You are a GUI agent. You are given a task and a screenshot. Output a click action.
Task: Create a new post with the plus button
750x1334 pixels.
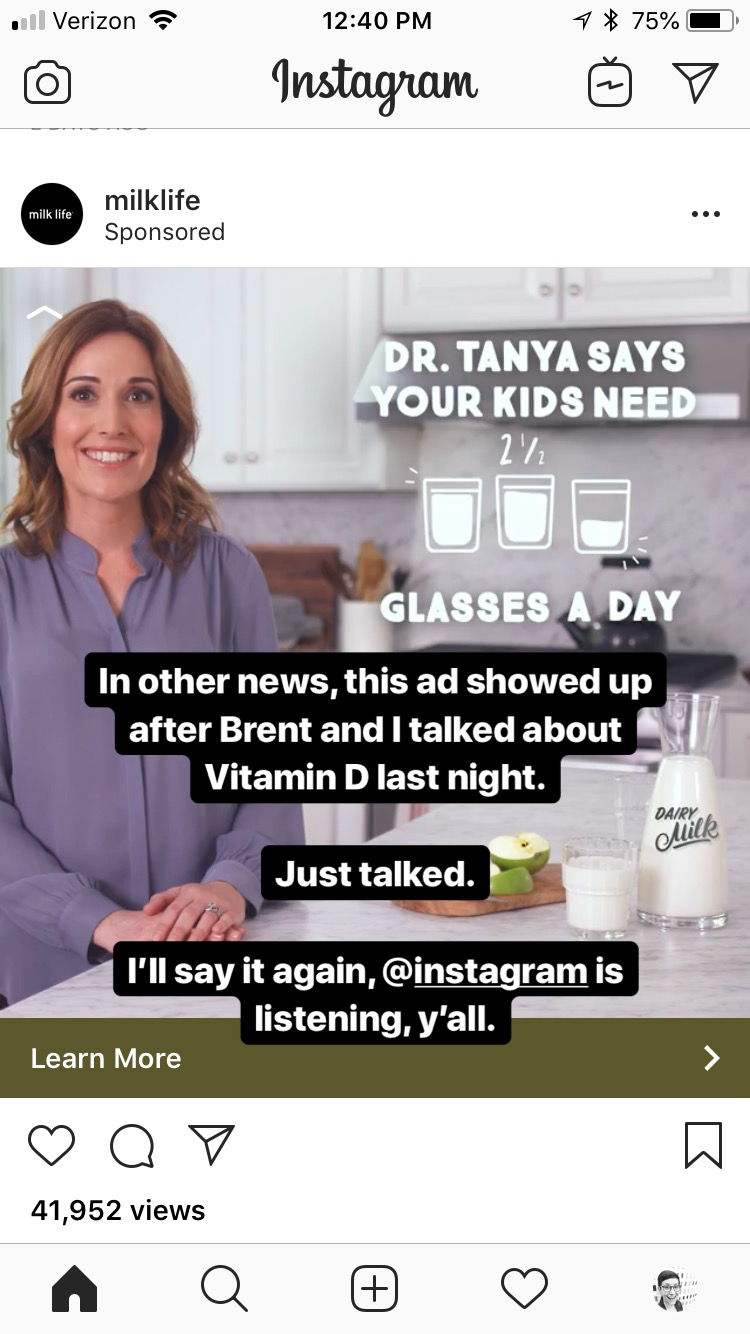[x=374, y=1289]
